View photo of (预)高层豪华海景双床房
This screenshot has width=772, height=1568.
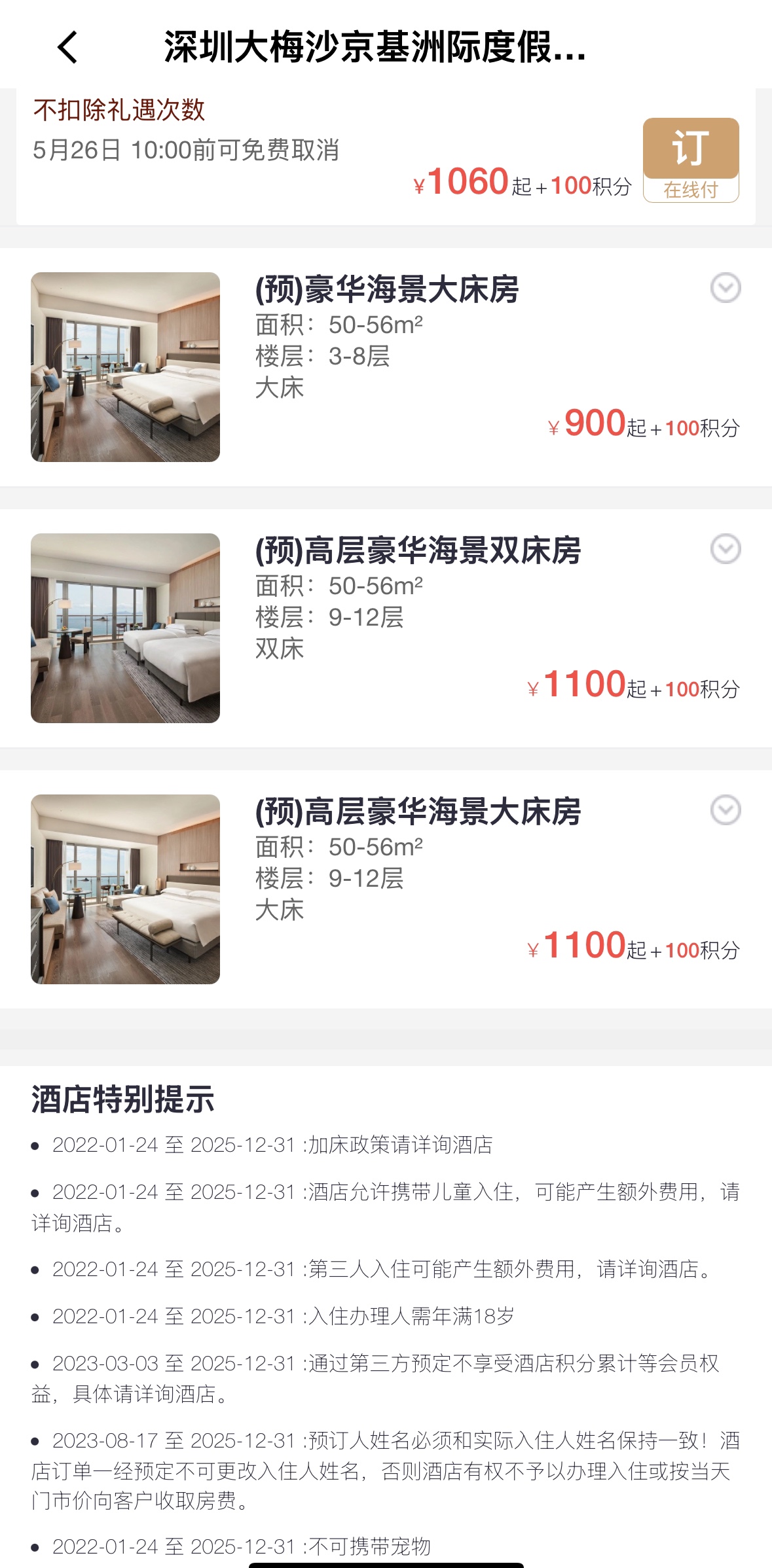tap(125, 628)
